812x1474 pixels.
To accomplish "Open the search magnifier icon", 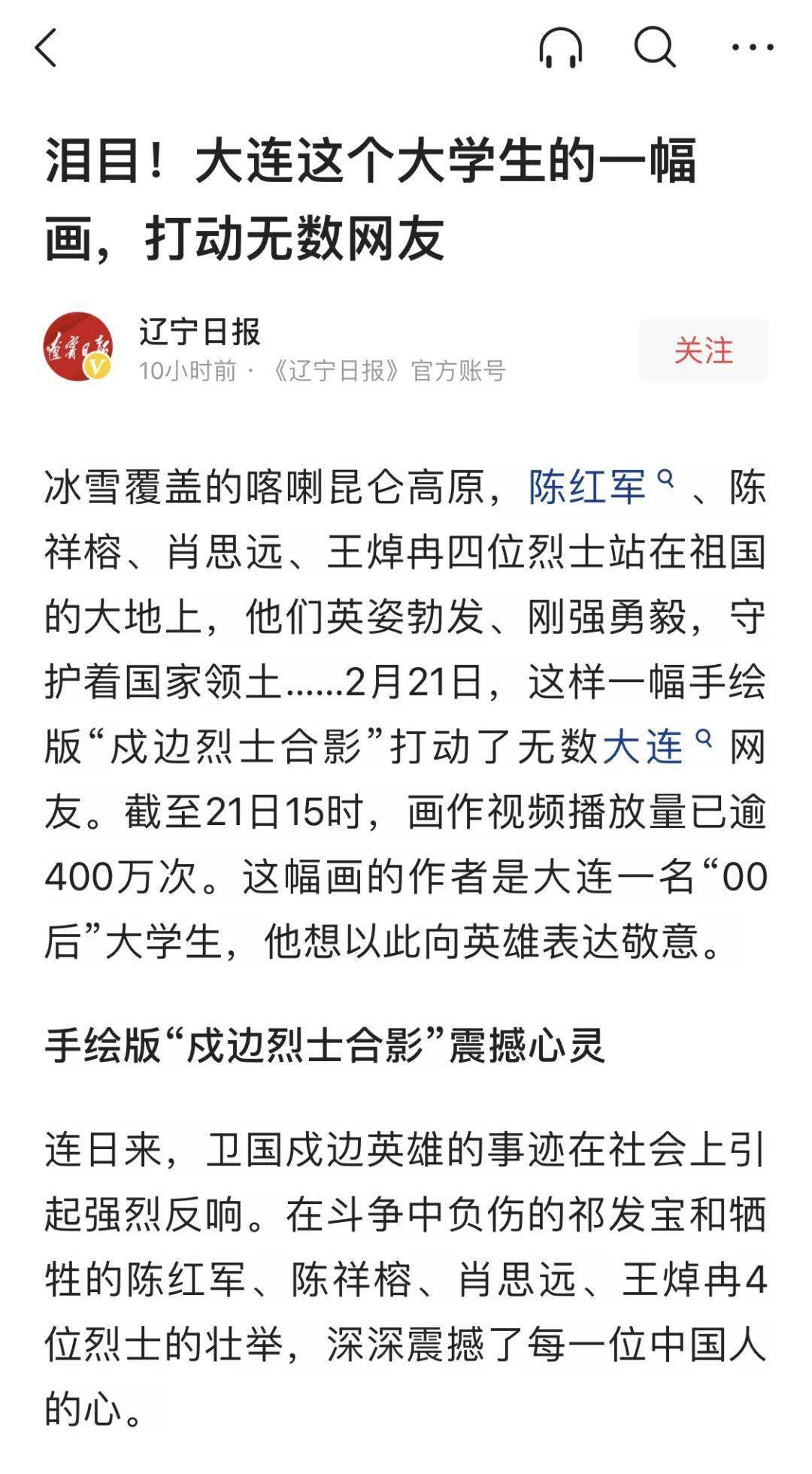I will pos(655,48).
